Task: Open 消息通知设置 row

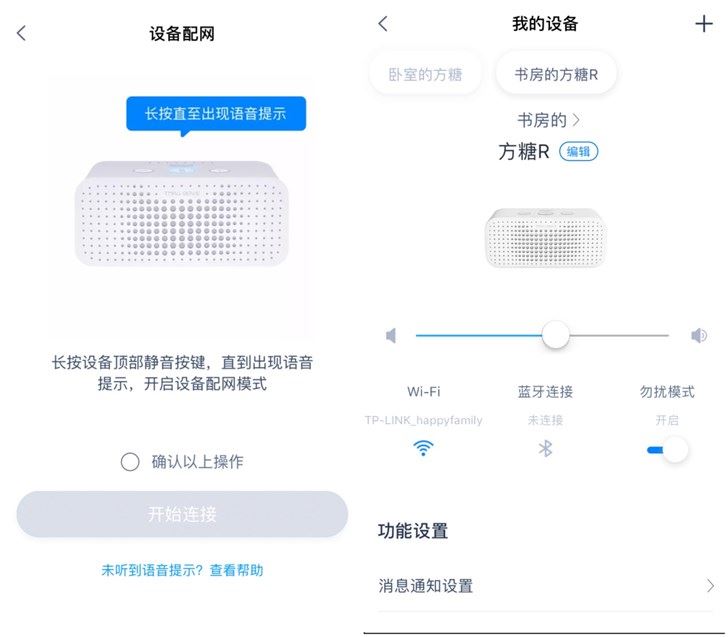Action: click(x=545, y=586)
